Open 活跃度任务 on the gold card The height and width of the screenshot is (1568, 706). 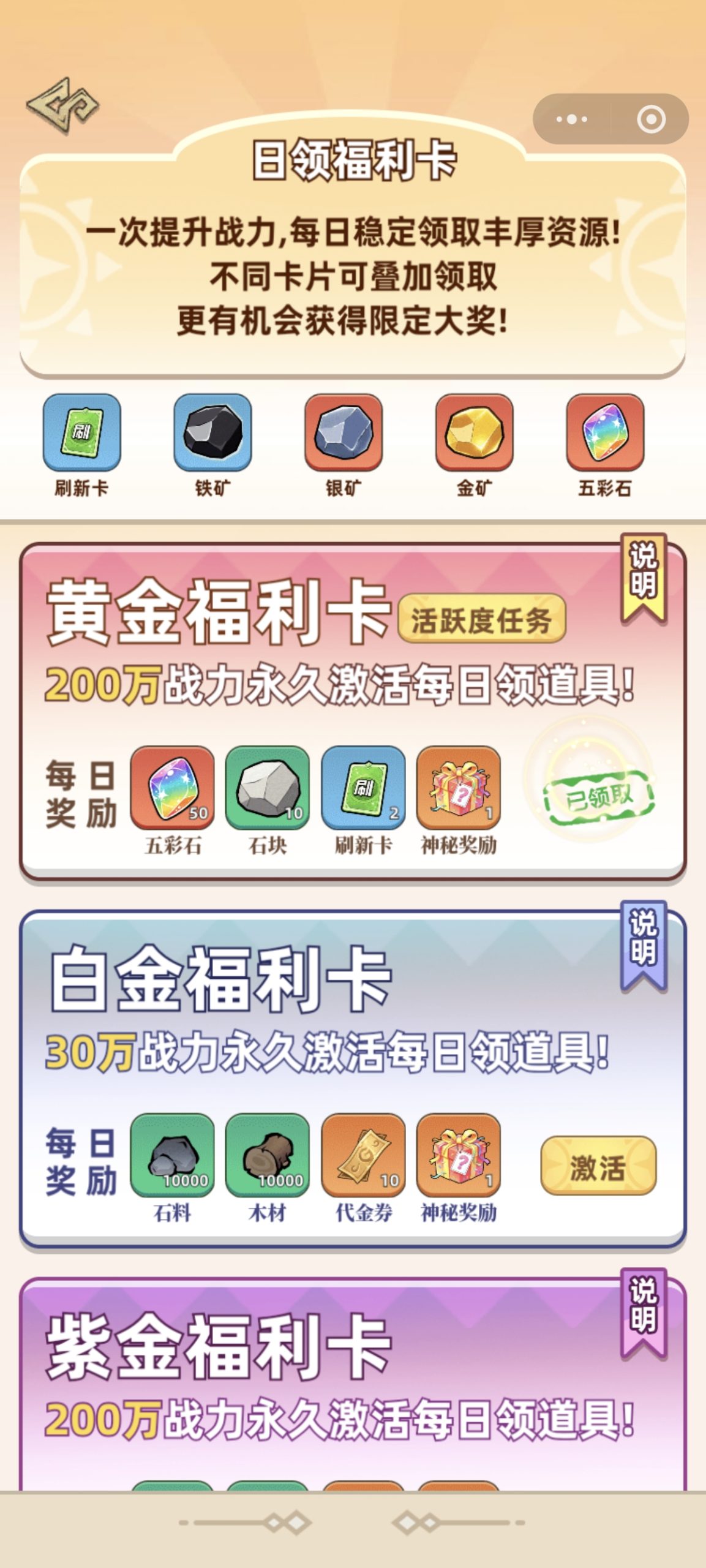coord(481,619)
